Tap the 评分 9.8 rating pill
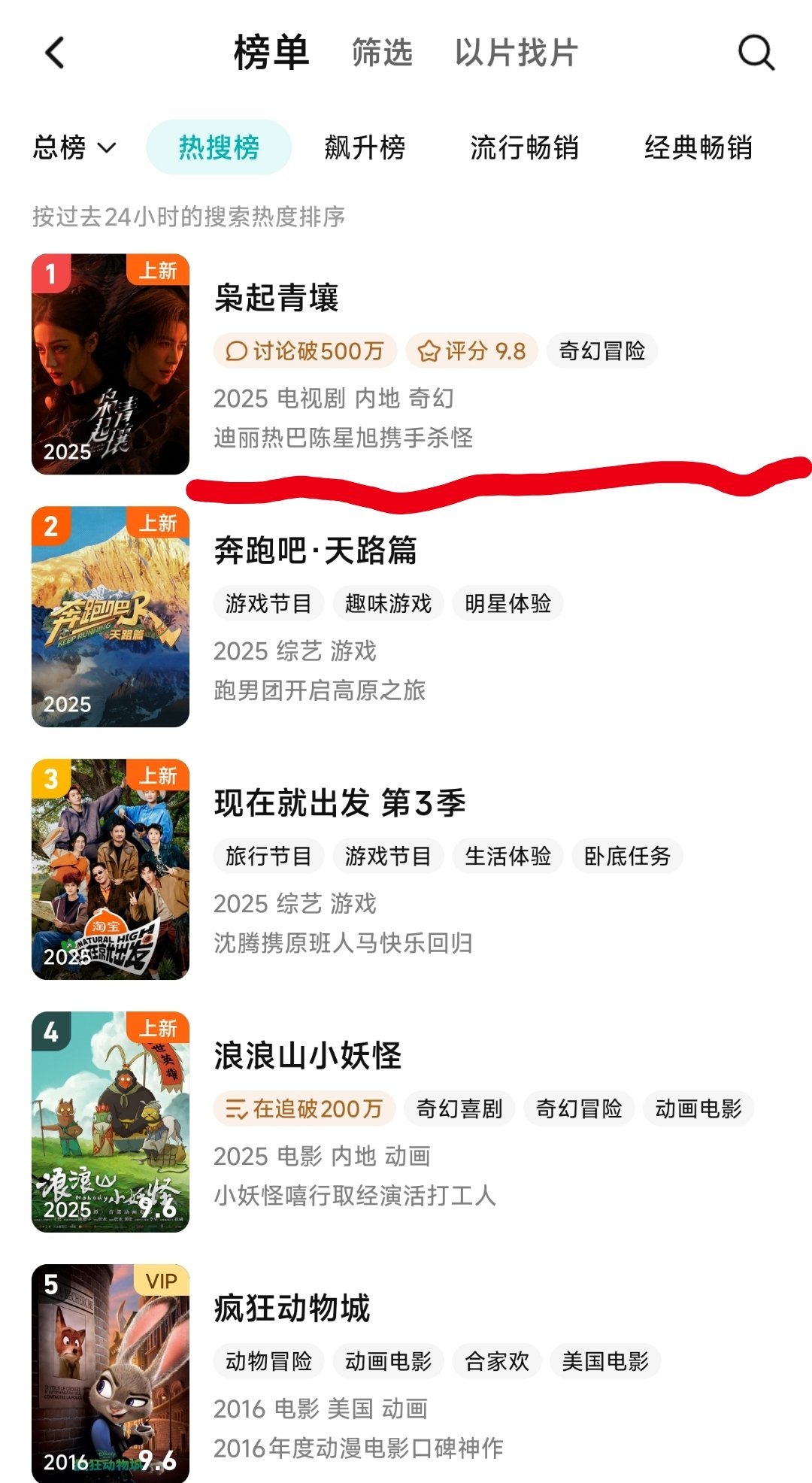Image resolution: width=812 pixels, height=1483 pixels. pos(471,350)
